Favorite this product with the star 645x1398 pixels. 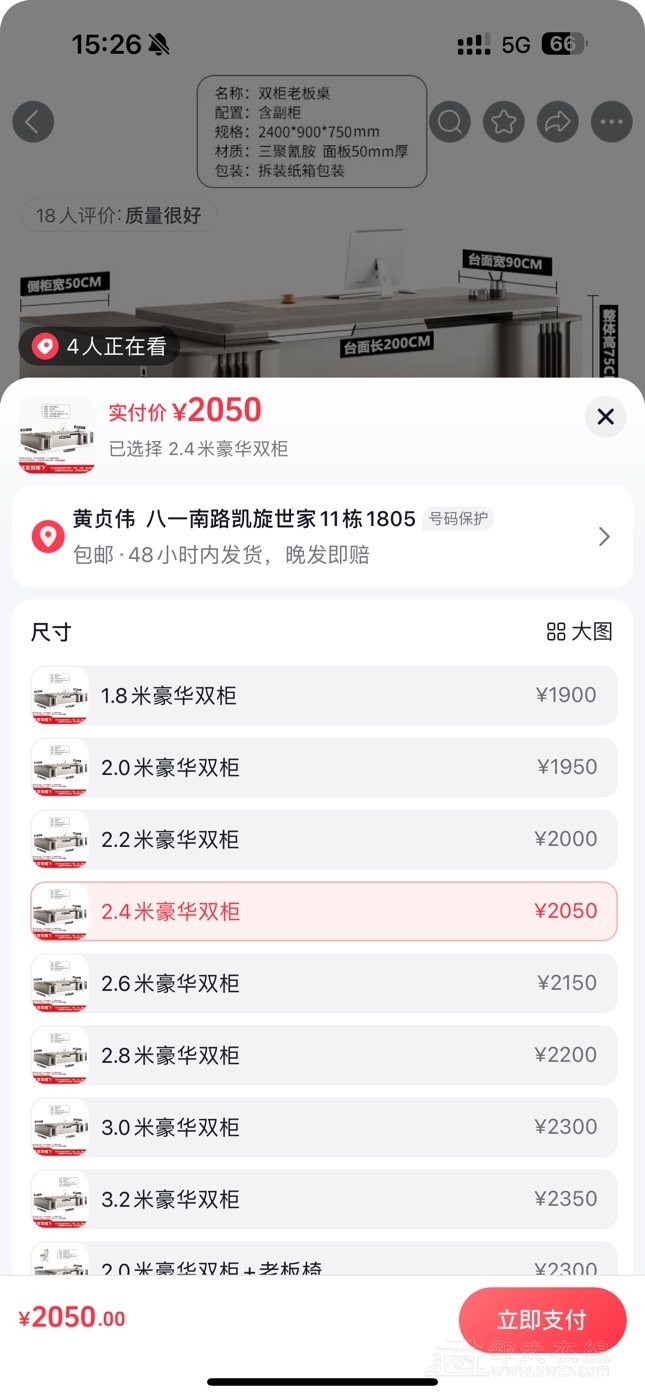click(x=504, y=122)
